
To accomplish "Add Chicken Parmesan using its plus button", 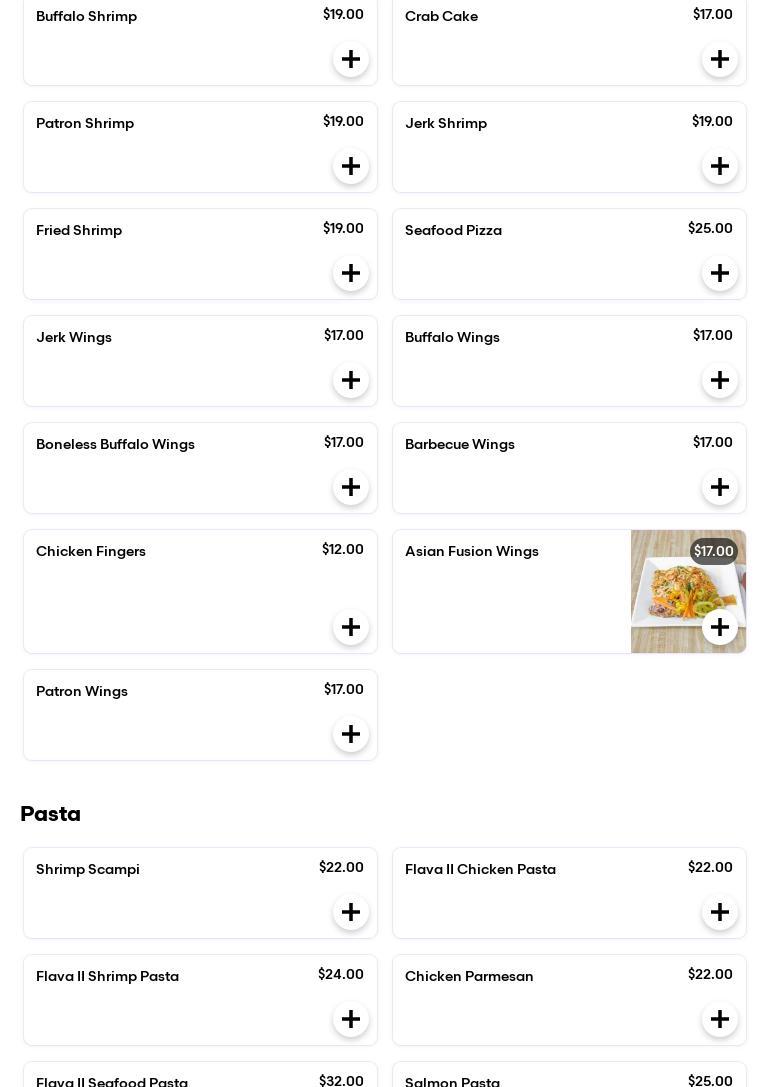I will (x=720, y=1019).
